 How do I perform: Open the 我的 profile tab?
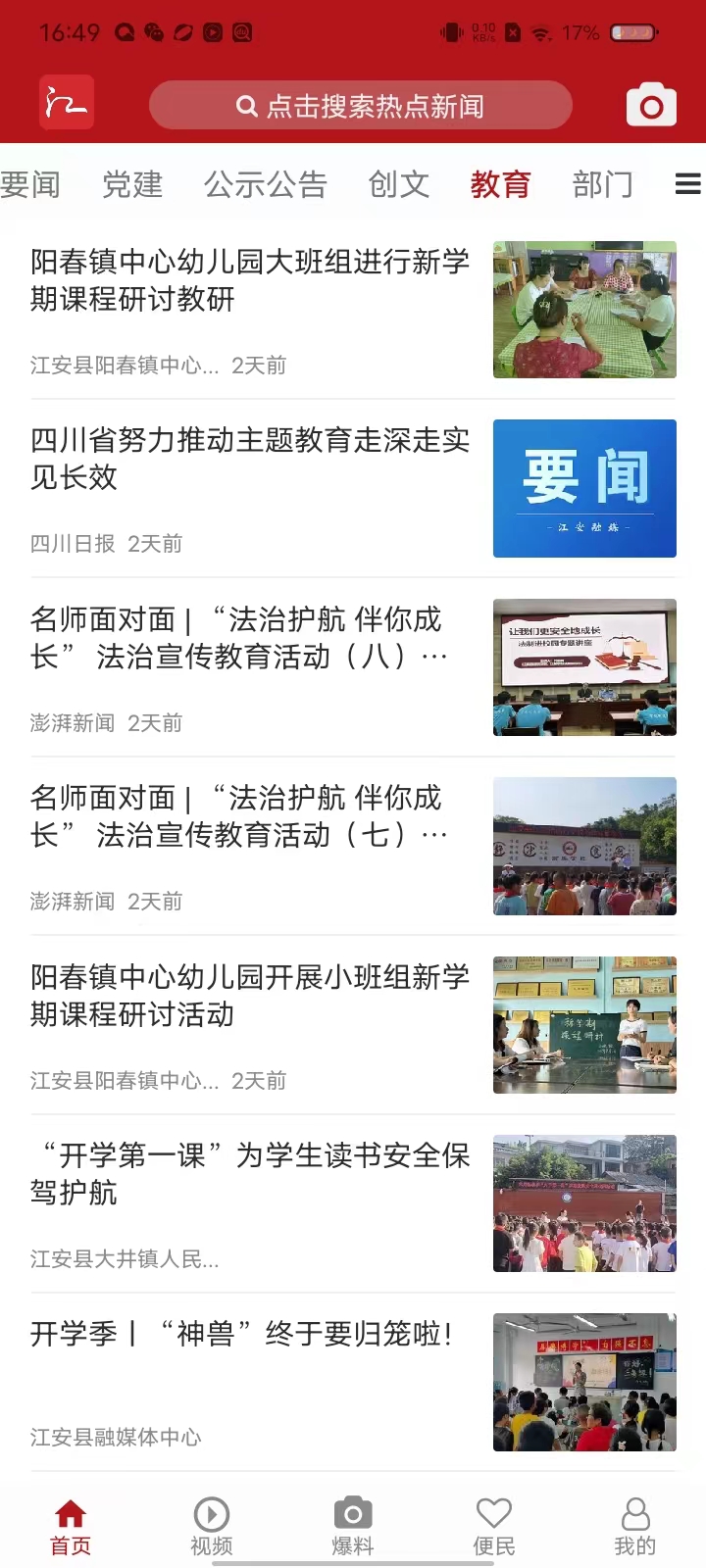coord(635,1527)
